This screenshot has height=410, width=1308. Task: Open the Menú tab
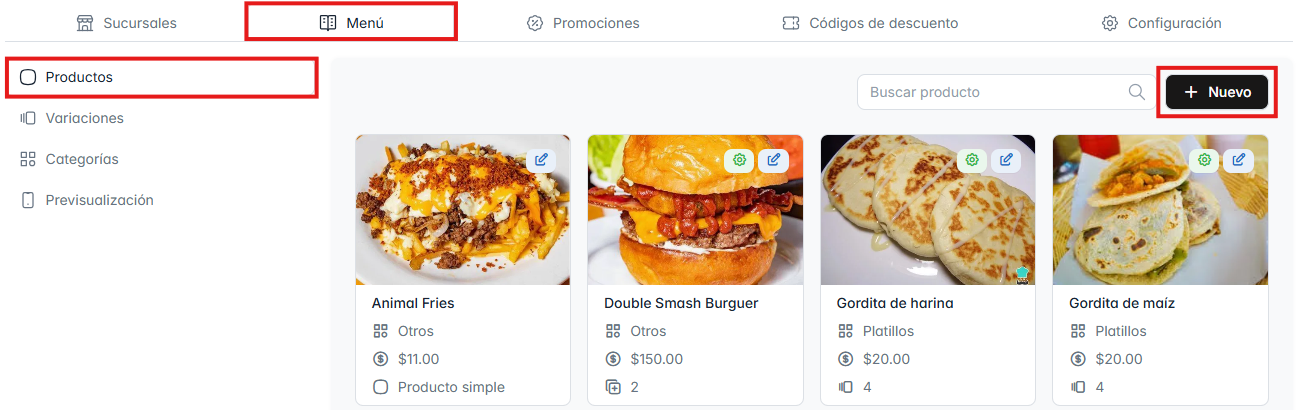tap(352, 23)
